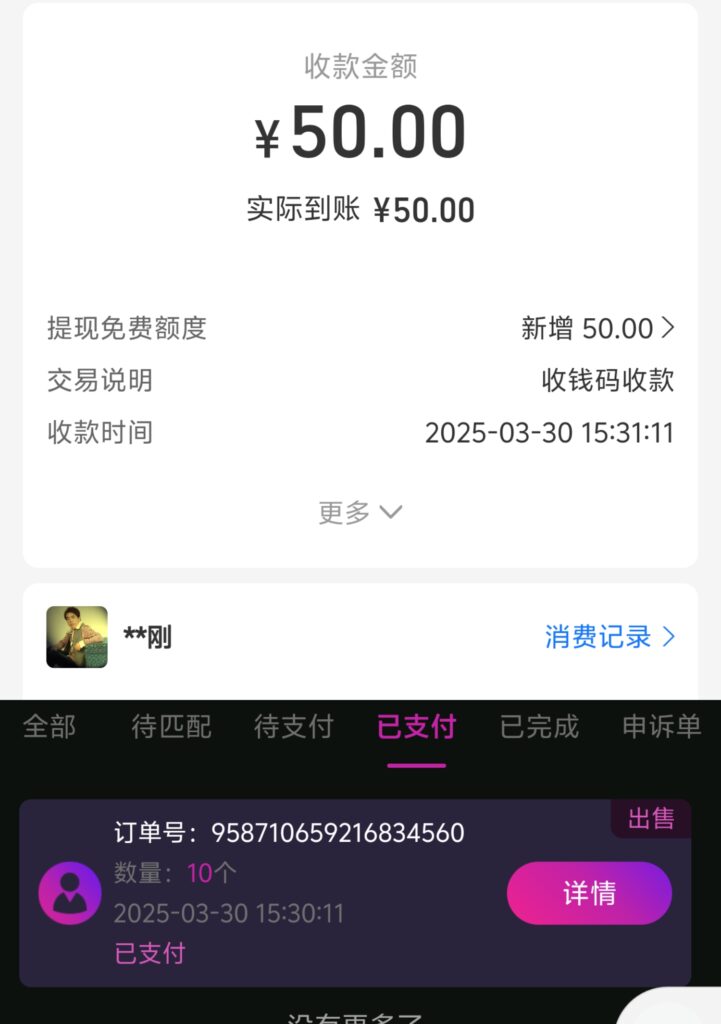Expand the 更多 section
The height and width of the screenshot is (1024, 721).
(x=360, y=513)
